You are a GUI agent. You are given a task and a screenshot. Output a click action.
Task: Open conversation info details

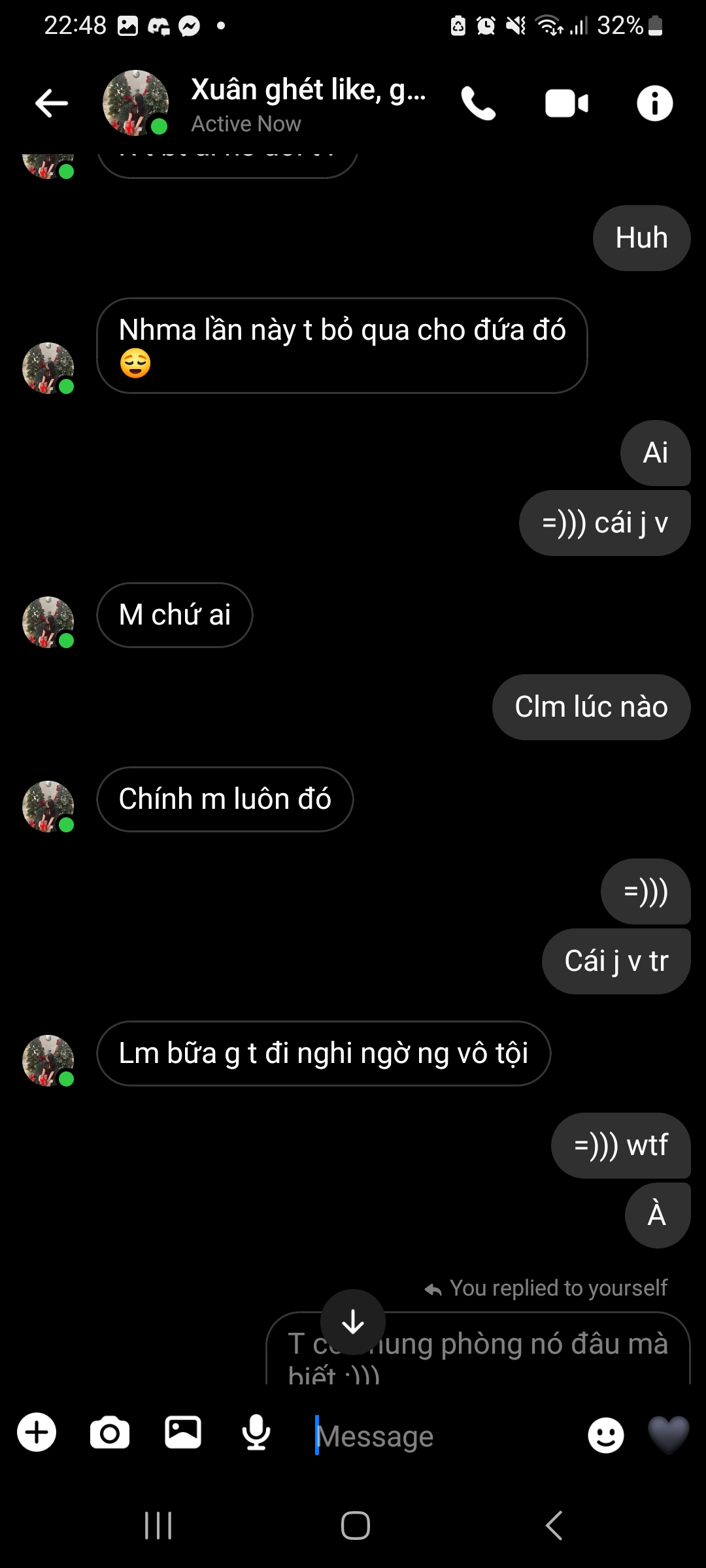coord(654,103)
